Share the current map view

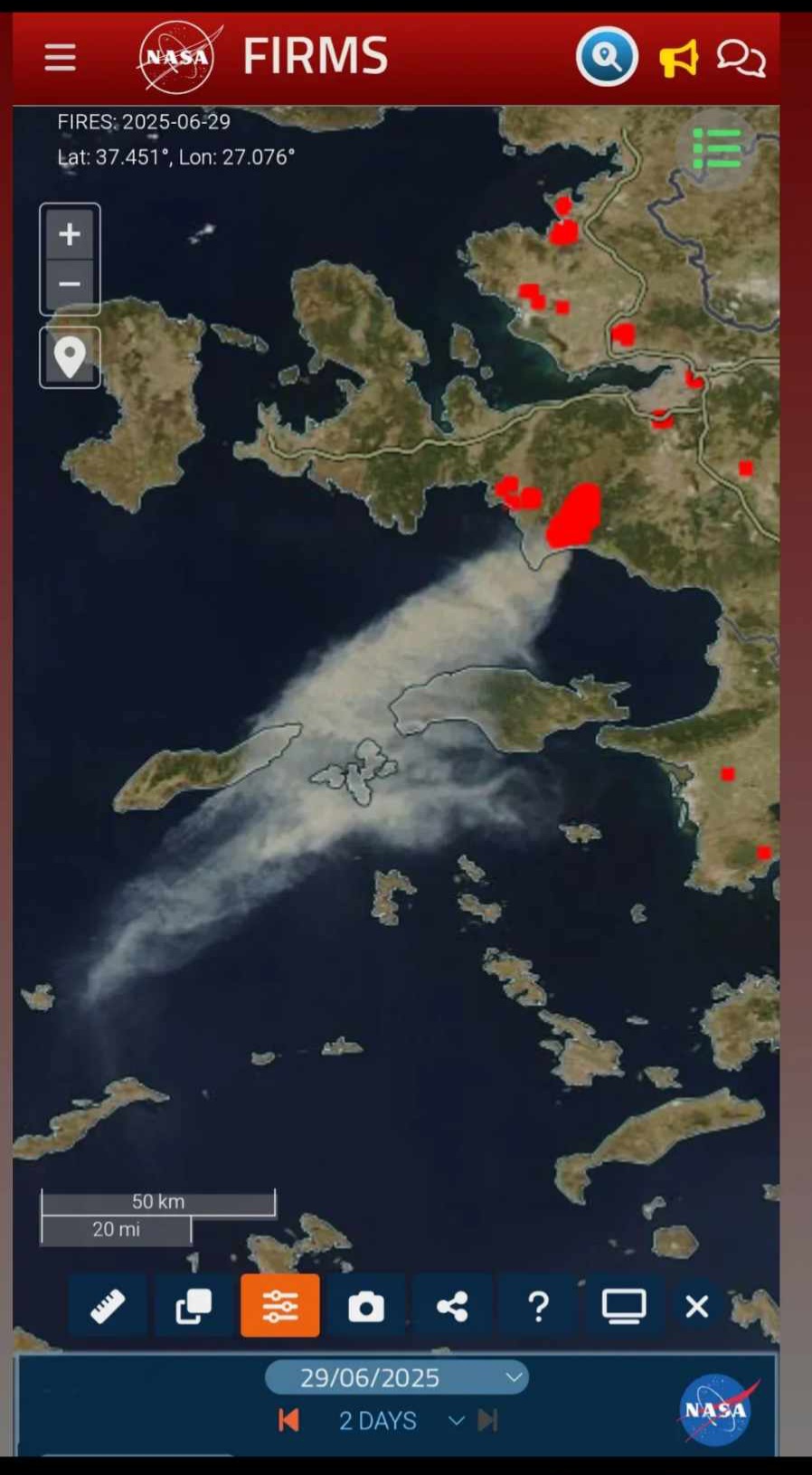(452, 1306)
